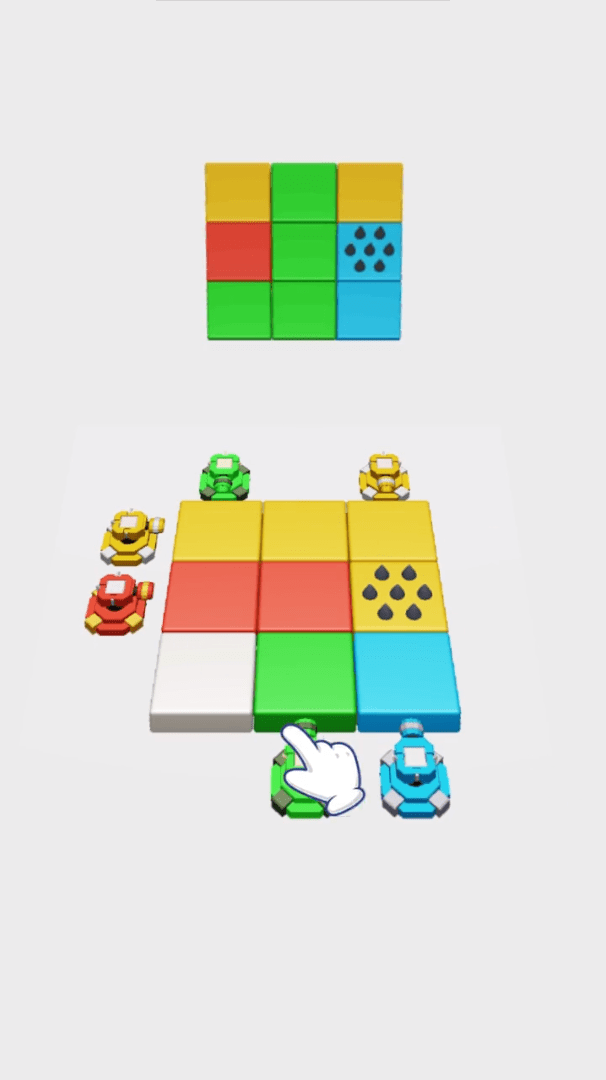
Task: Fire the green cannon above the first column
Action: coord(224,476)
